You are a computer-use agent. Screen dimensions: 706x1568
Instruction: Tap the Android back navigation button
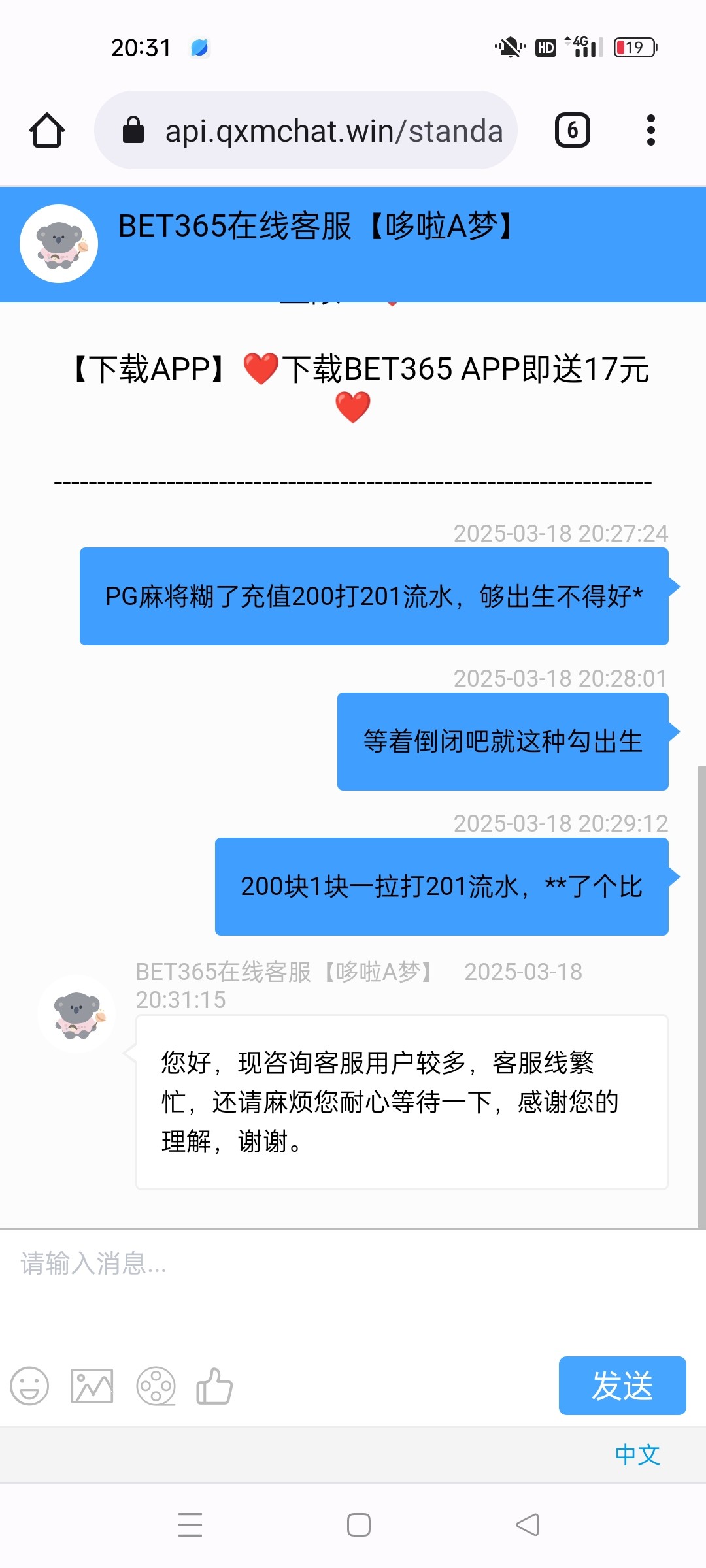tap(527, 1524)
